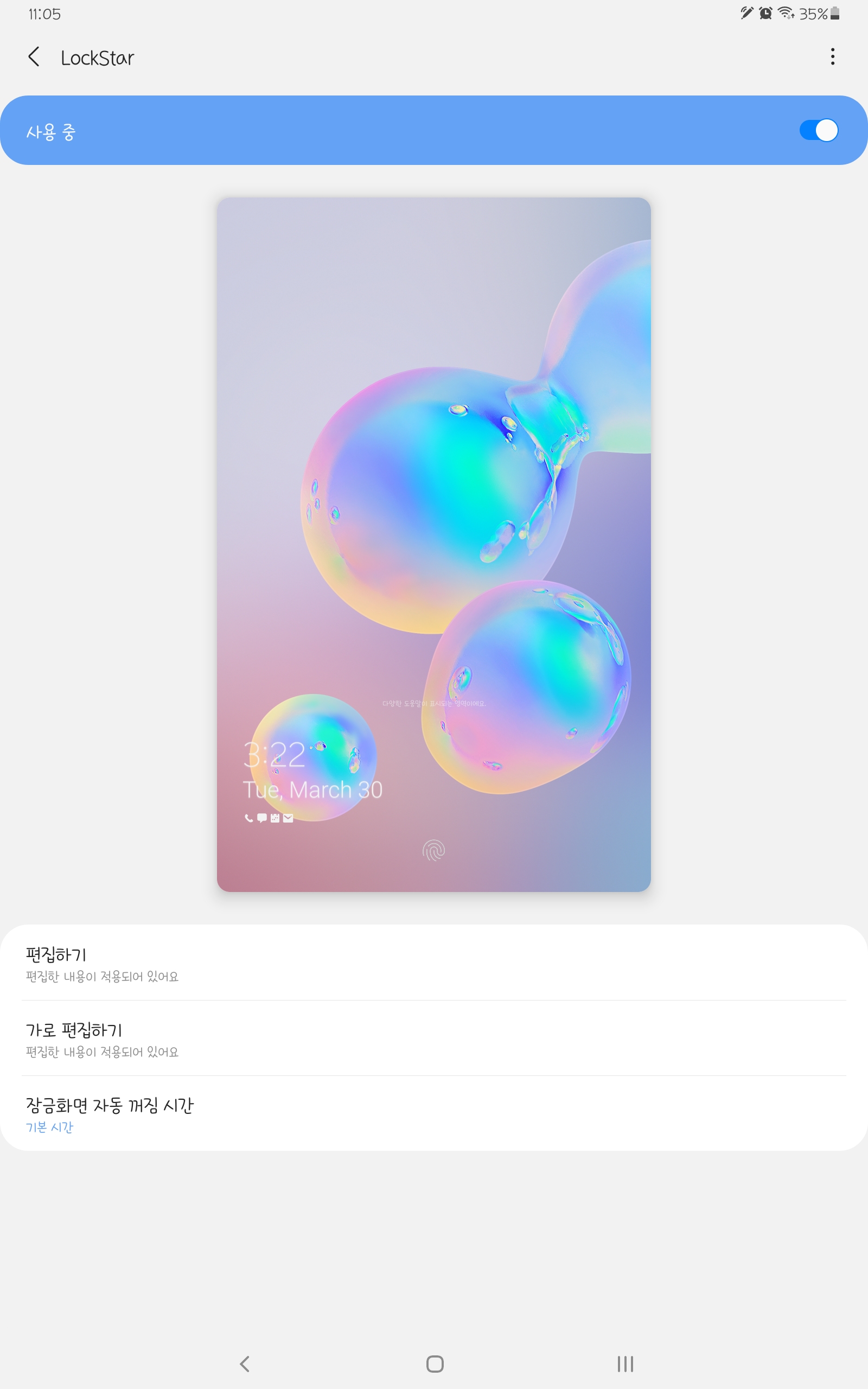This screenshot has width=868, height=1389.
Task: Open 가로 편집하기 landscape editor
Action: point(433,1038)
